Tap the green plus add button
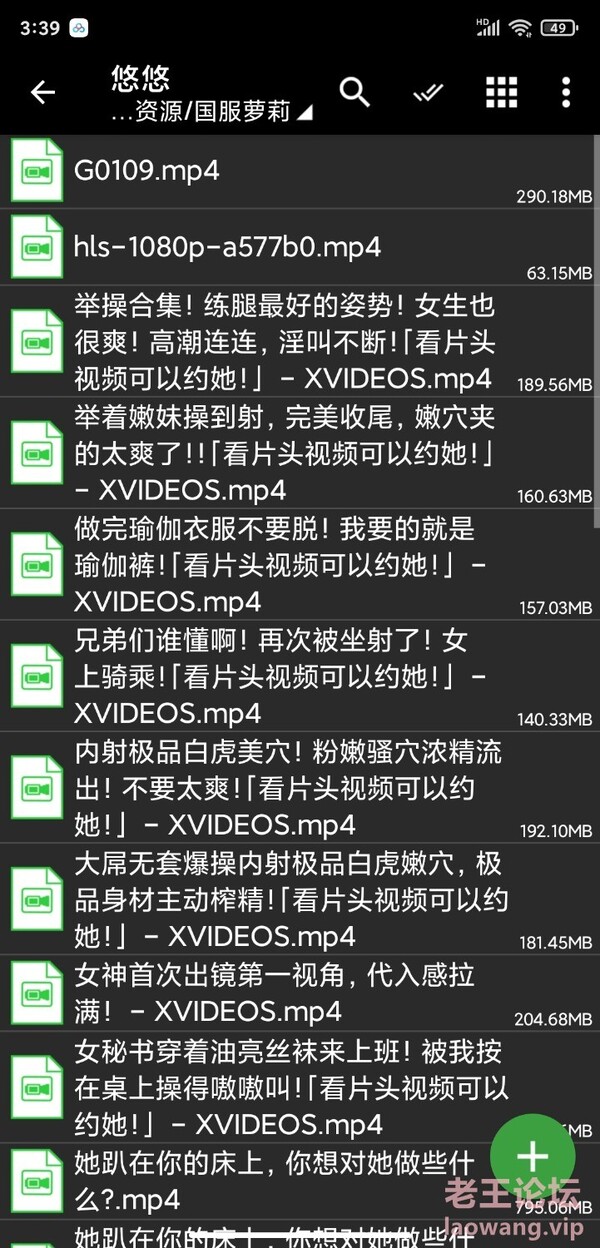Screen dimensions: 600x1248 pyautogui.click(x=532, y=1157)
